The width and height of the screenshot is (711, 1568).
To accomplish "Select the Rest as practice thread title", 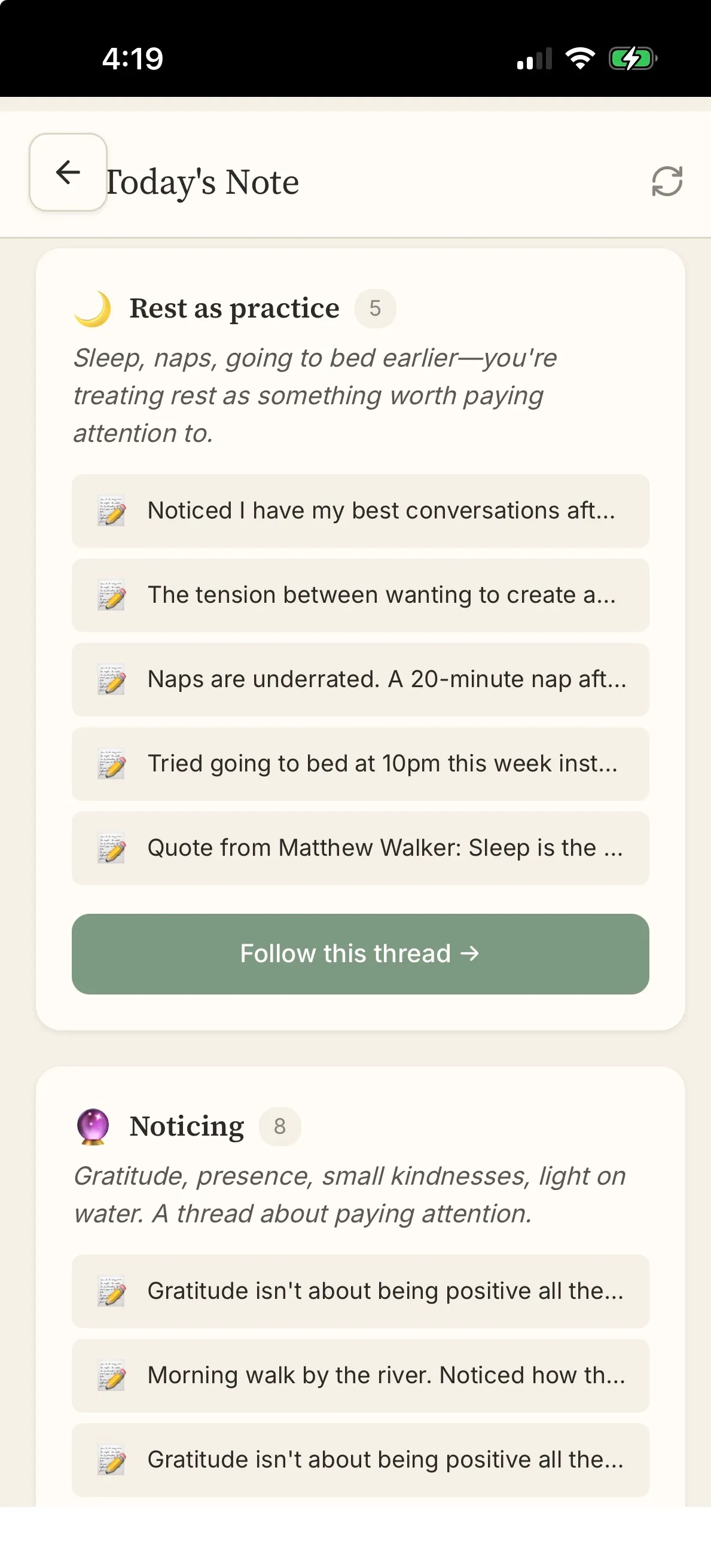I will point(234,308).
